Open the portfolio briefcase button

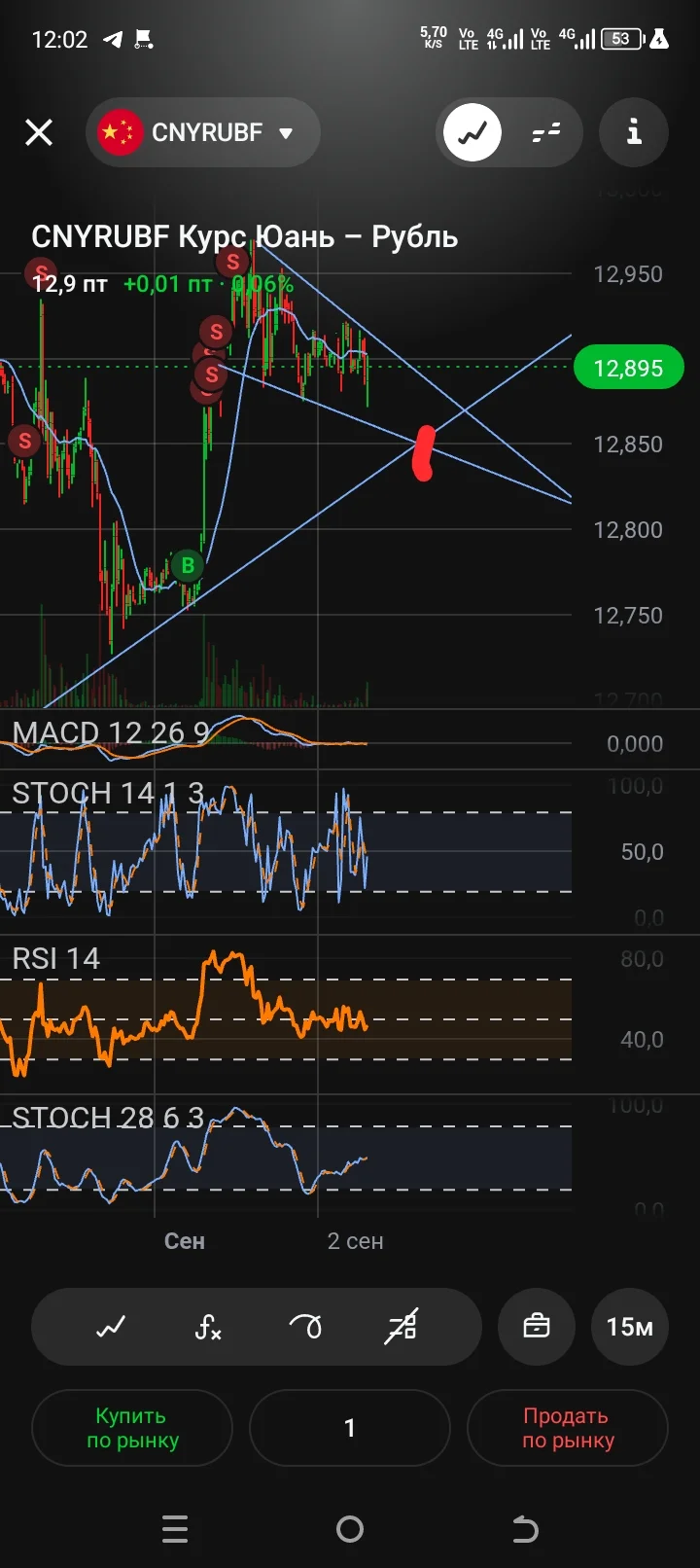(x=537, y=1327)
